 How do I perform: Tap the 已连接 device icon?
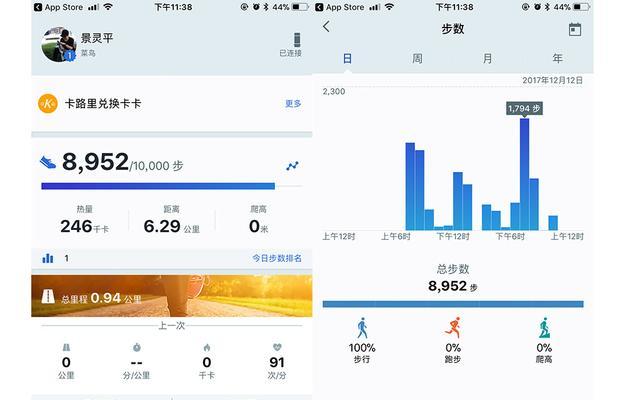pos(290,43)
